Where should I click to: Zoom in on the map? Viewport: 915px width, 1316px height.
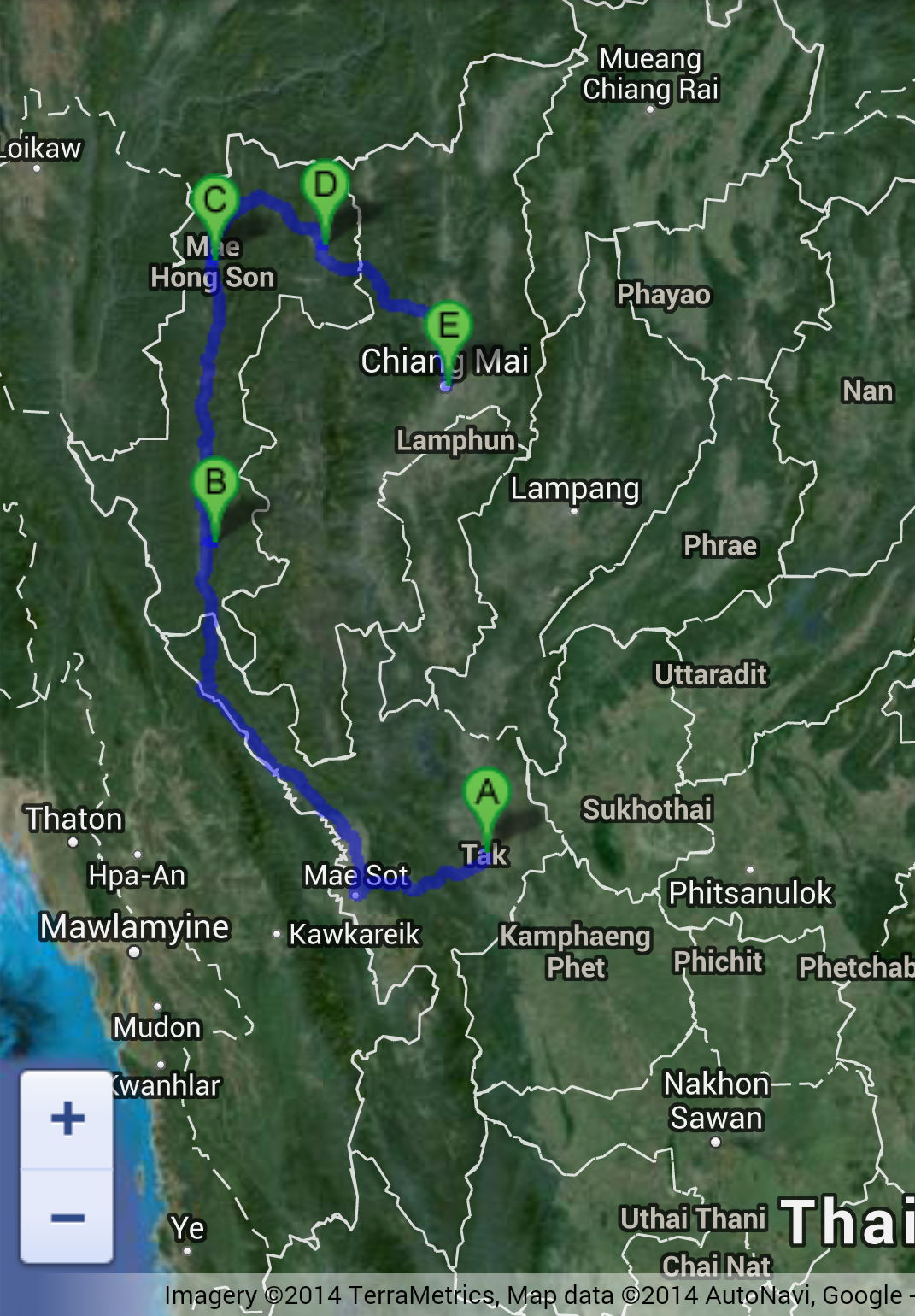tap(67, 1119)
